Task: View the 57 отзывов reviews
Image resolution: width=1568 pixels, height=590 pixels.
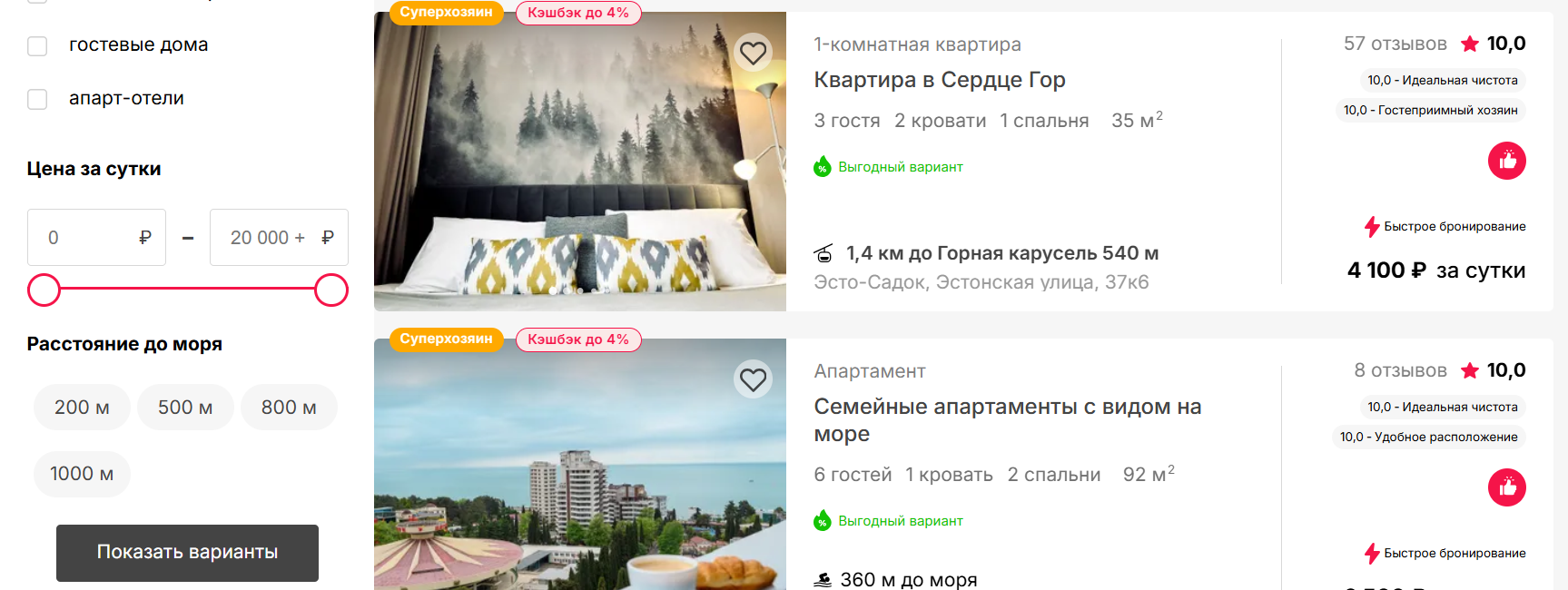Action: click(1395, 44)
